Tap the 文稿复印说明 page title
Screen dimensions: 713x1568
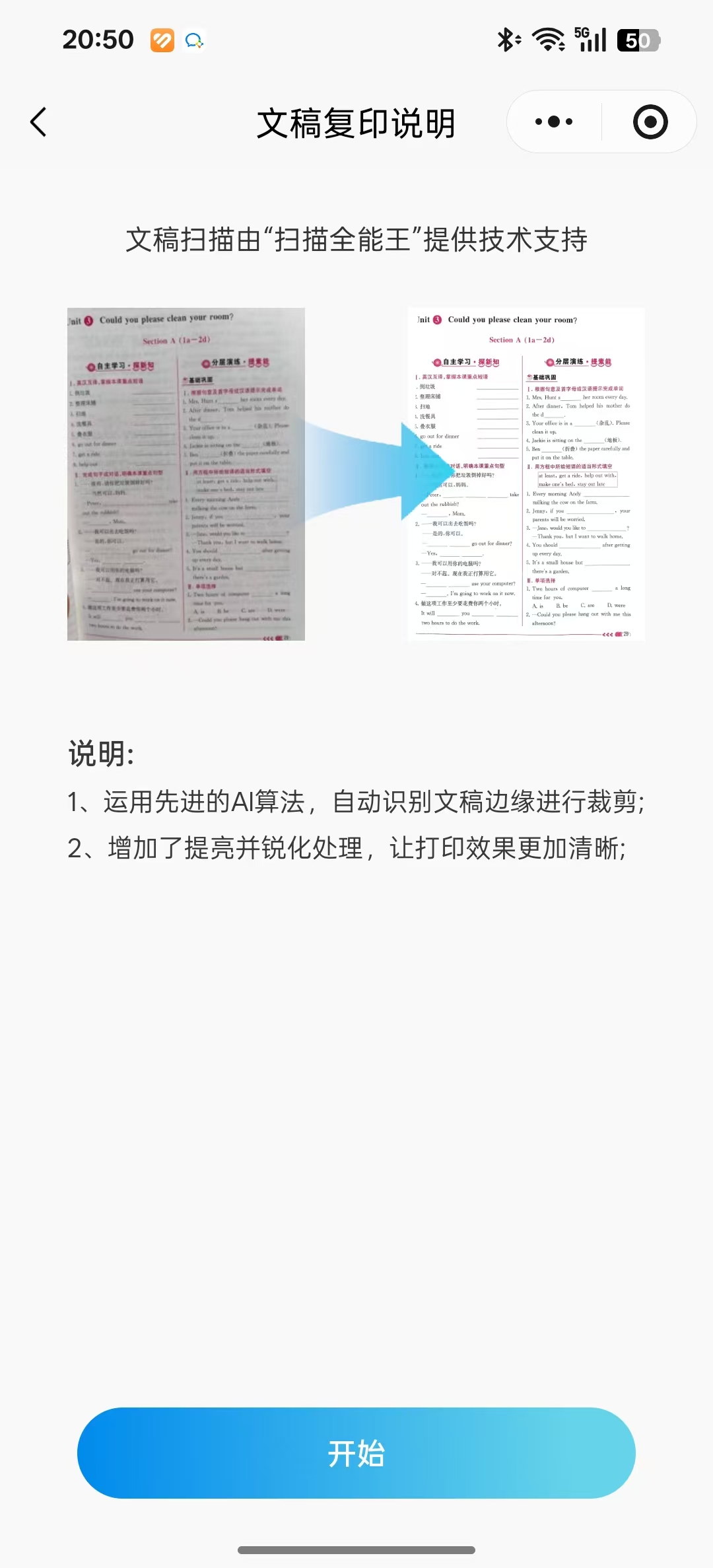click(356, 123)
